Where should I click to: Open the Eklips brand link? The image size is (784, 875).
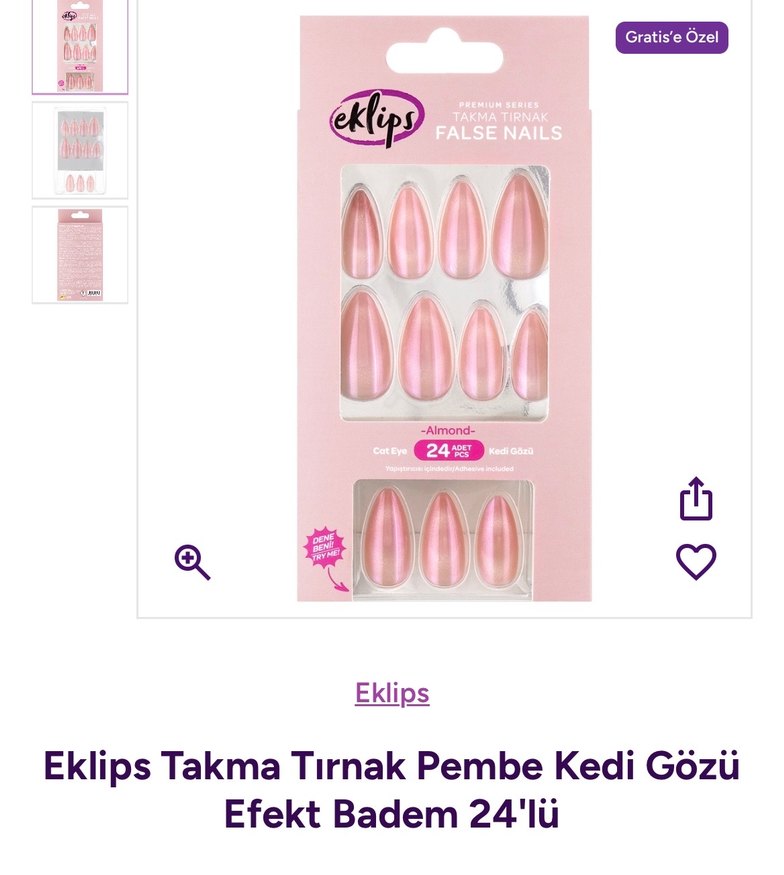click(392, 693)
